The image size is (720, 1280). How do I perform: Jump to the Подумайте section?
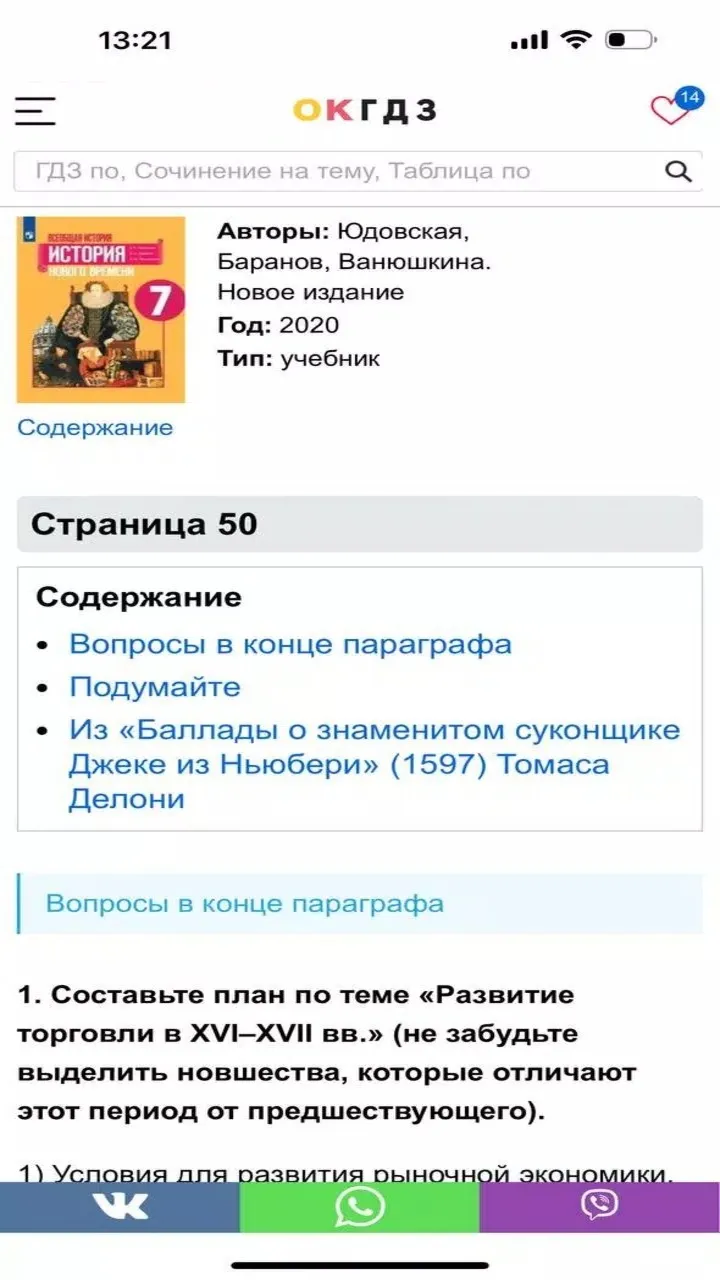click(x=155, y=687)
